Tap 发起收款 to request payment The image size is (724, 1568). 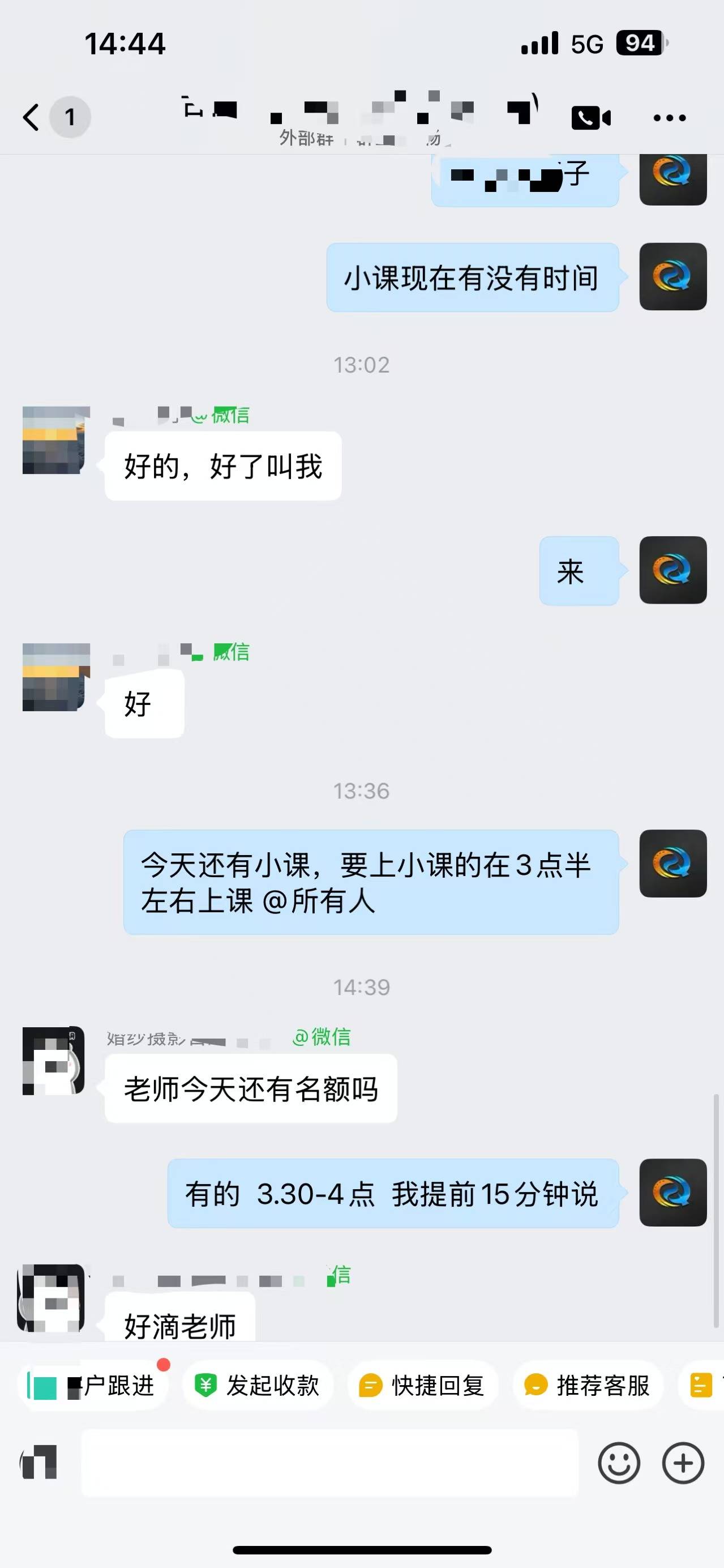(258, 1387)
